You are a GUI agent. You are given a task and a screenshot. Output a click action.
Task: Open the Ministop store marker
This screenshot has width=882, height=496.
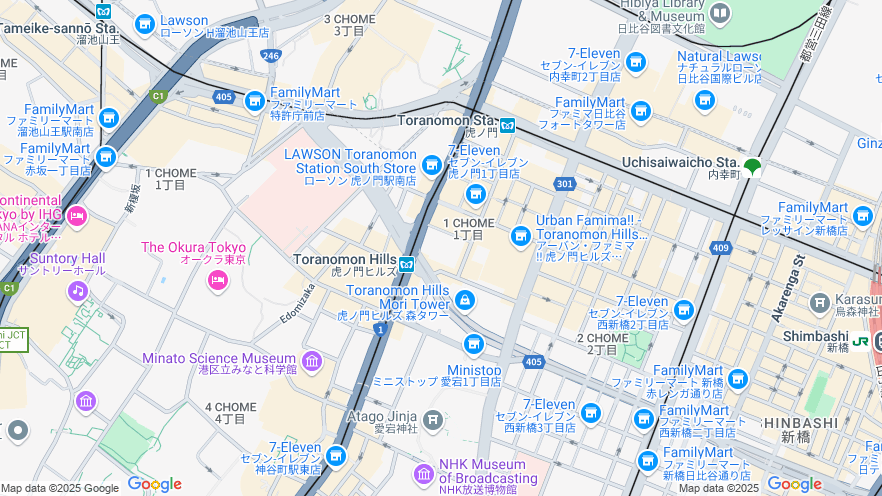point(473,345)
